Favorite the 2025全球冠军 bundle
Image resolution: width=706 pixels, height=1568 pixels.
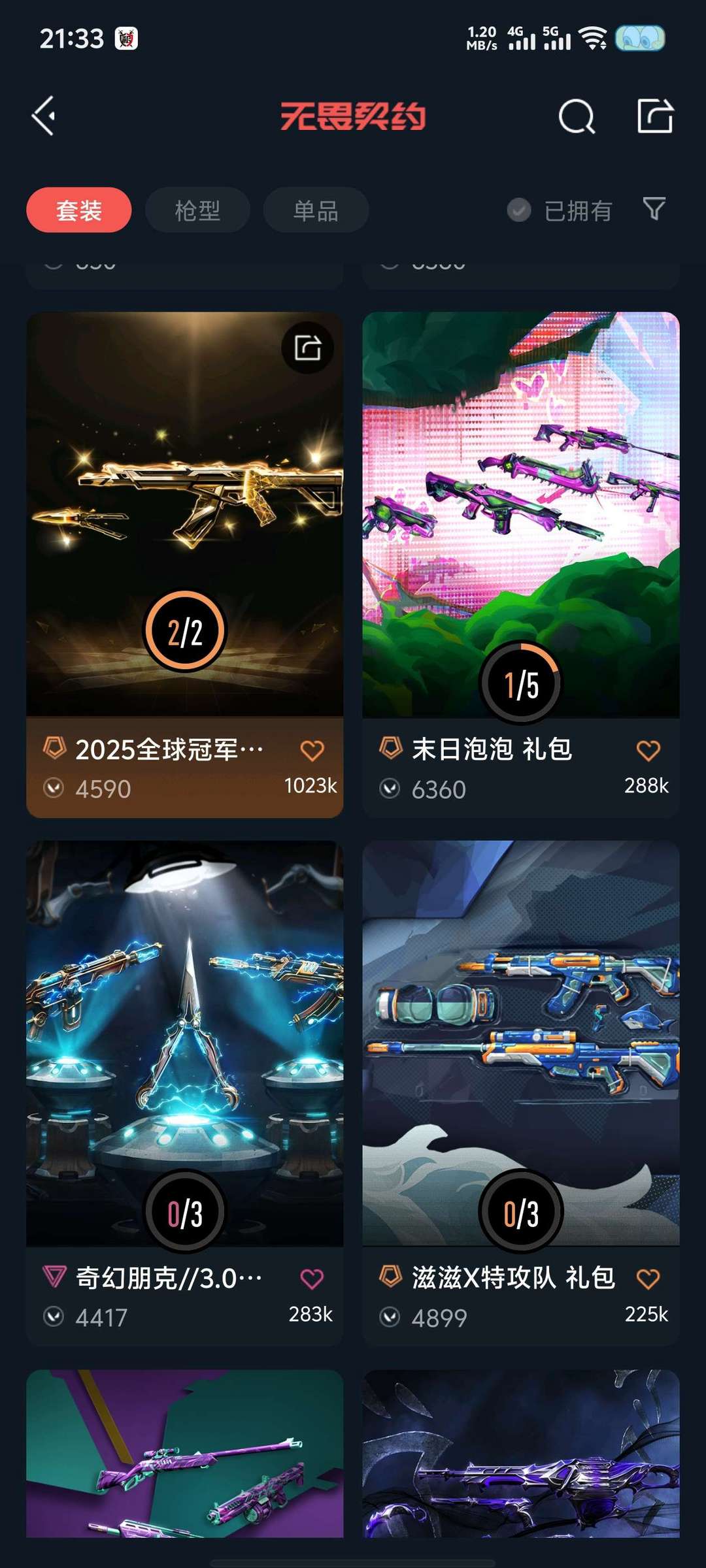[312, 751]
